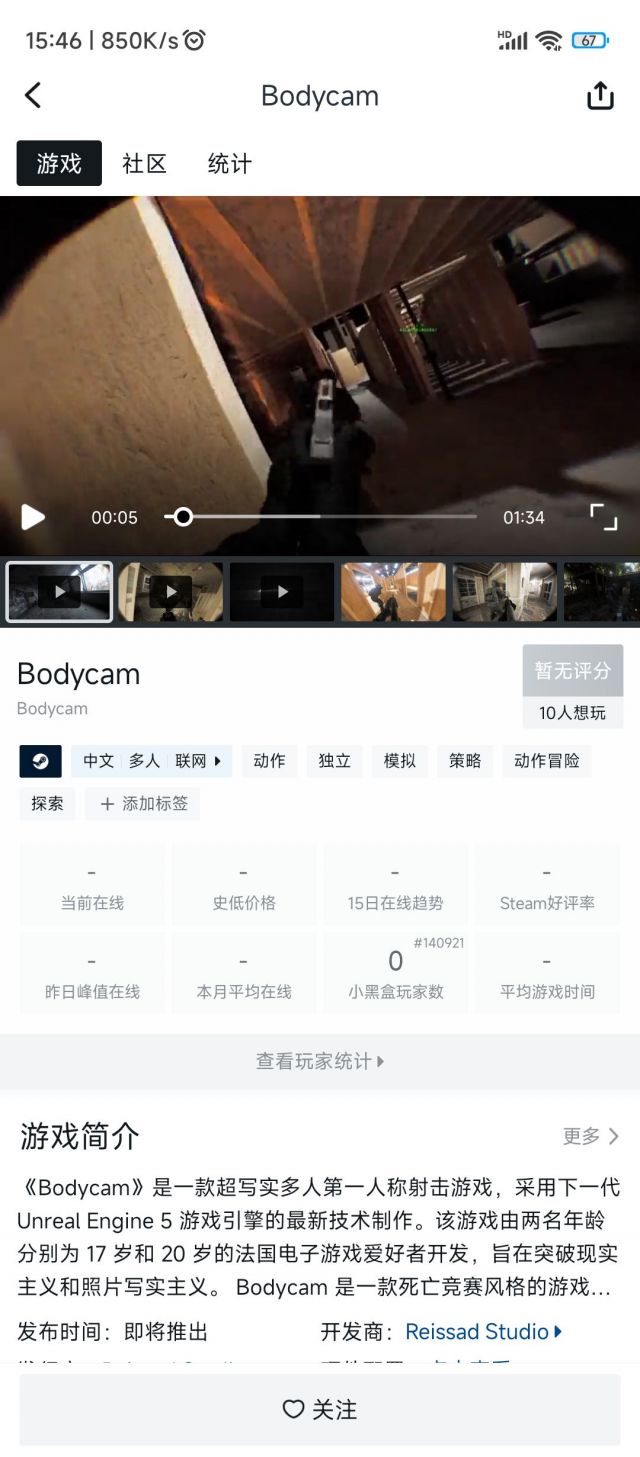Open 查看玩家统计 player statistics
The width and height of the screenshot is (640, 1457).
320,1061
